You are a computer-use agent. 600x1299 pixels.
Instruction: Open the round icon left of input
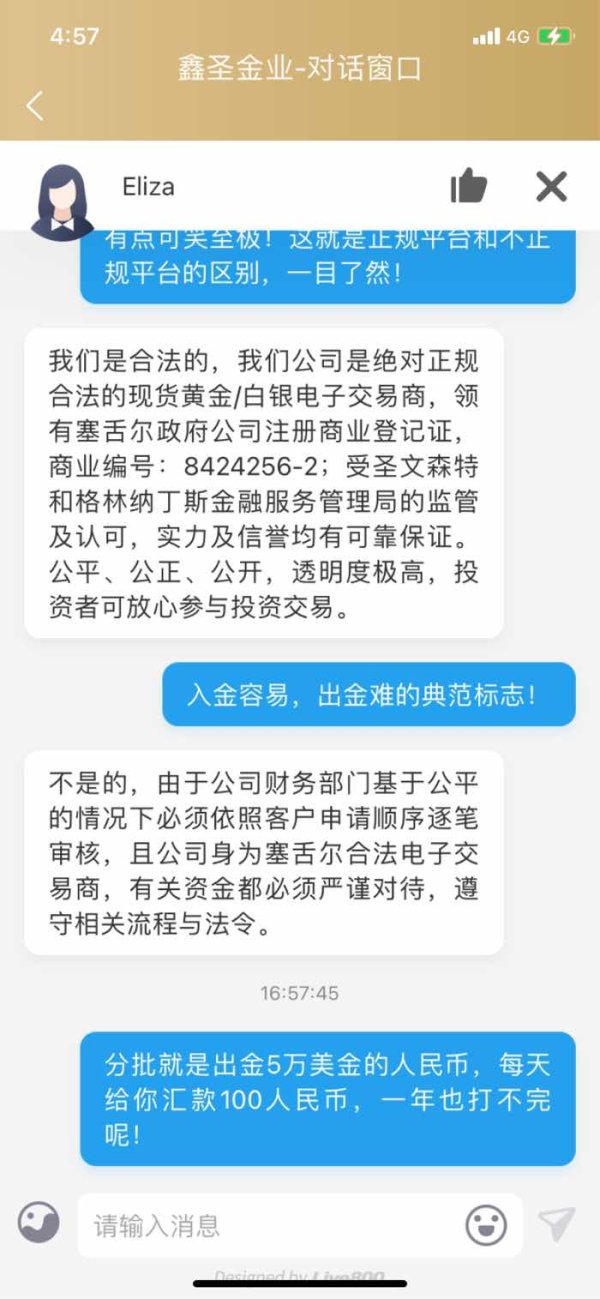(39, 1223)
